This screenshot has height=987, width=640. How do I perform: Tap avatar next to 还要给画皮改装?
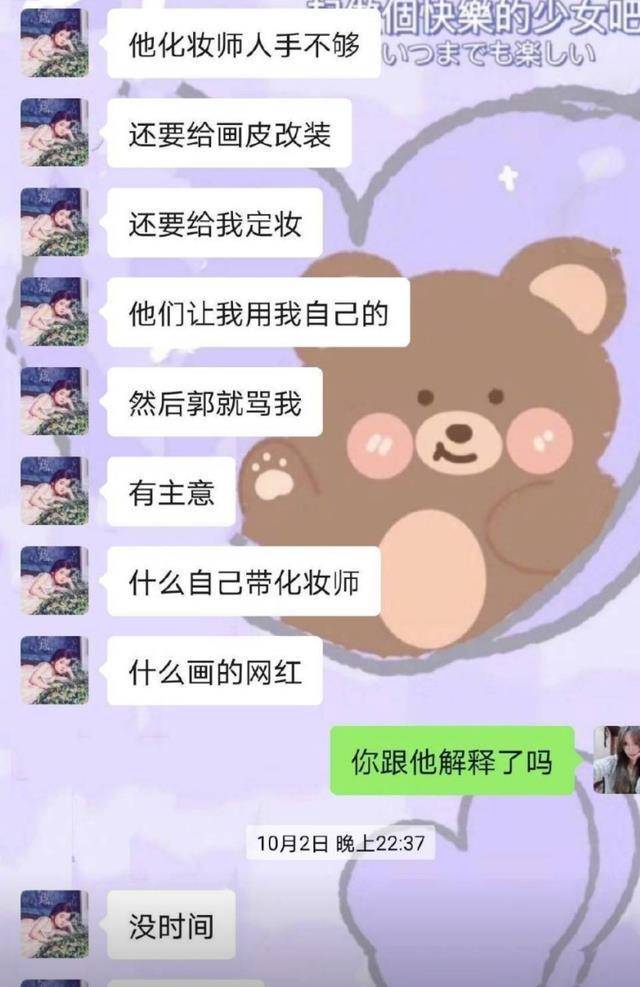point(55,133)
